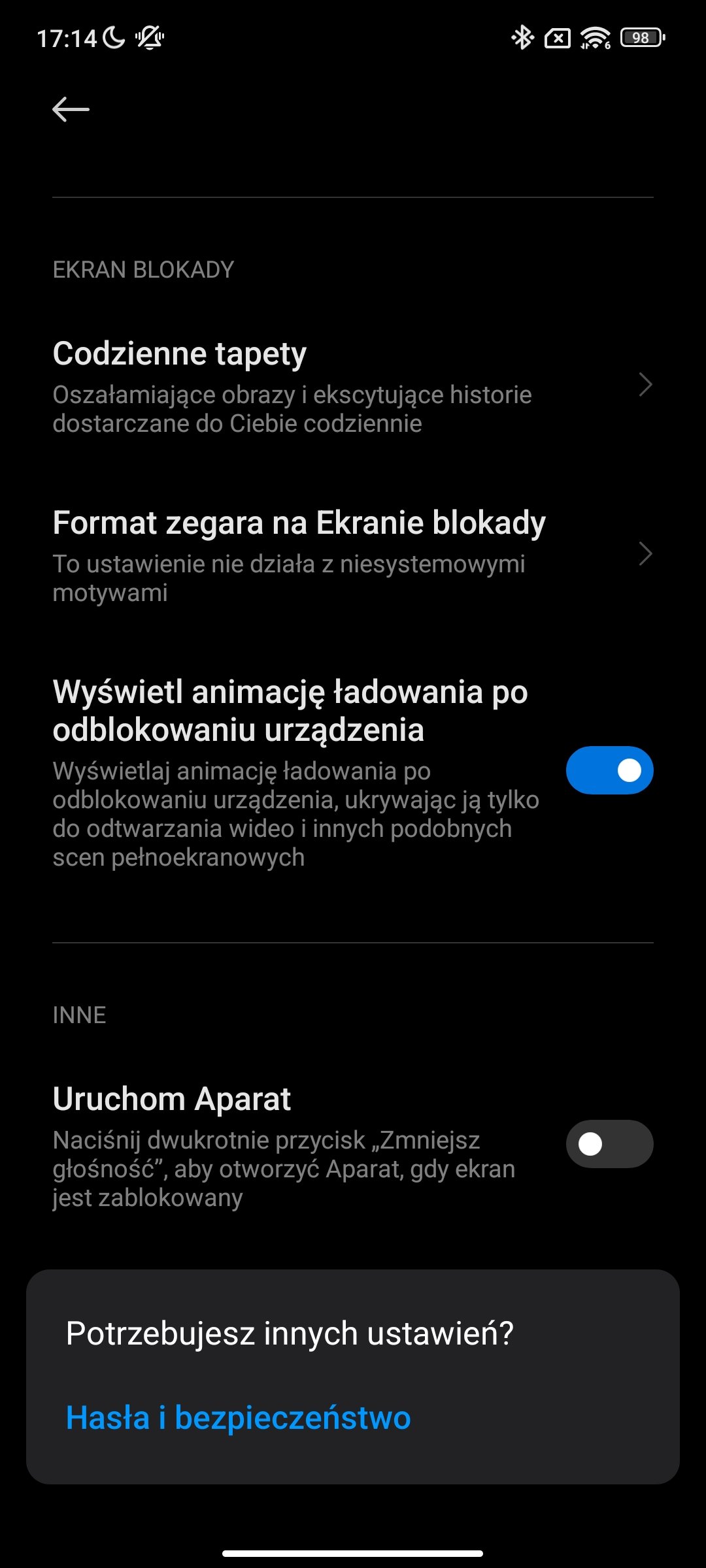Open Format zegara na Ekranie blokady
The height and width of the screenshot is (1568, 706).
353,555
